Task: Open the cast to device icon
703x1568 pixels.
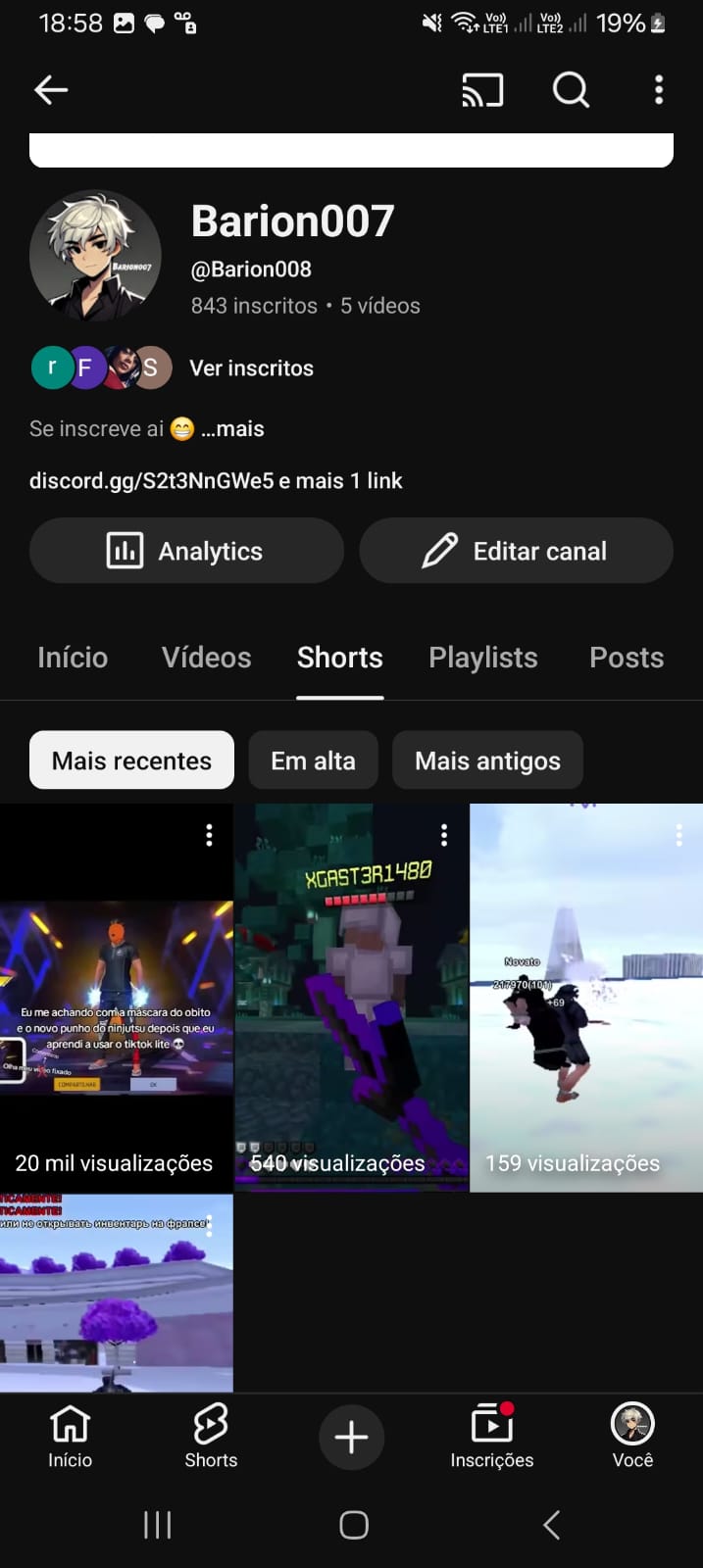Action: point(482,90)
